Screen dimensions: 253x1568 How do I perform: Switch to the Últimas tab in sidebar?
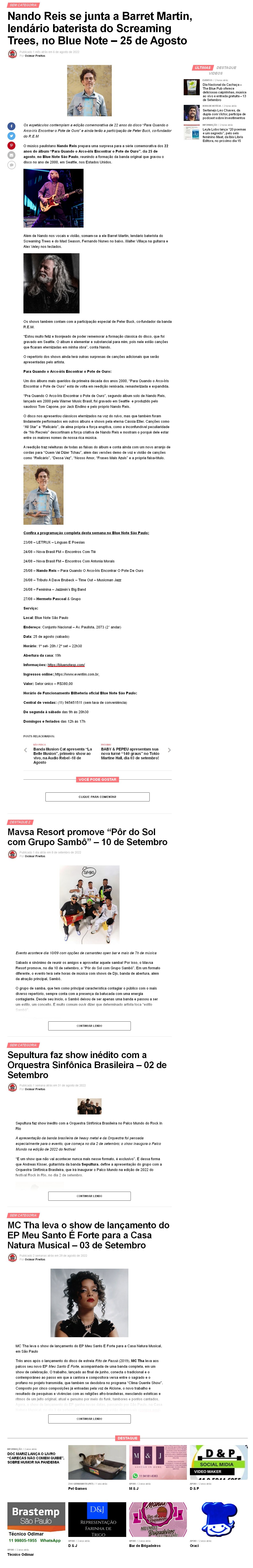click(x=203, y=68)
